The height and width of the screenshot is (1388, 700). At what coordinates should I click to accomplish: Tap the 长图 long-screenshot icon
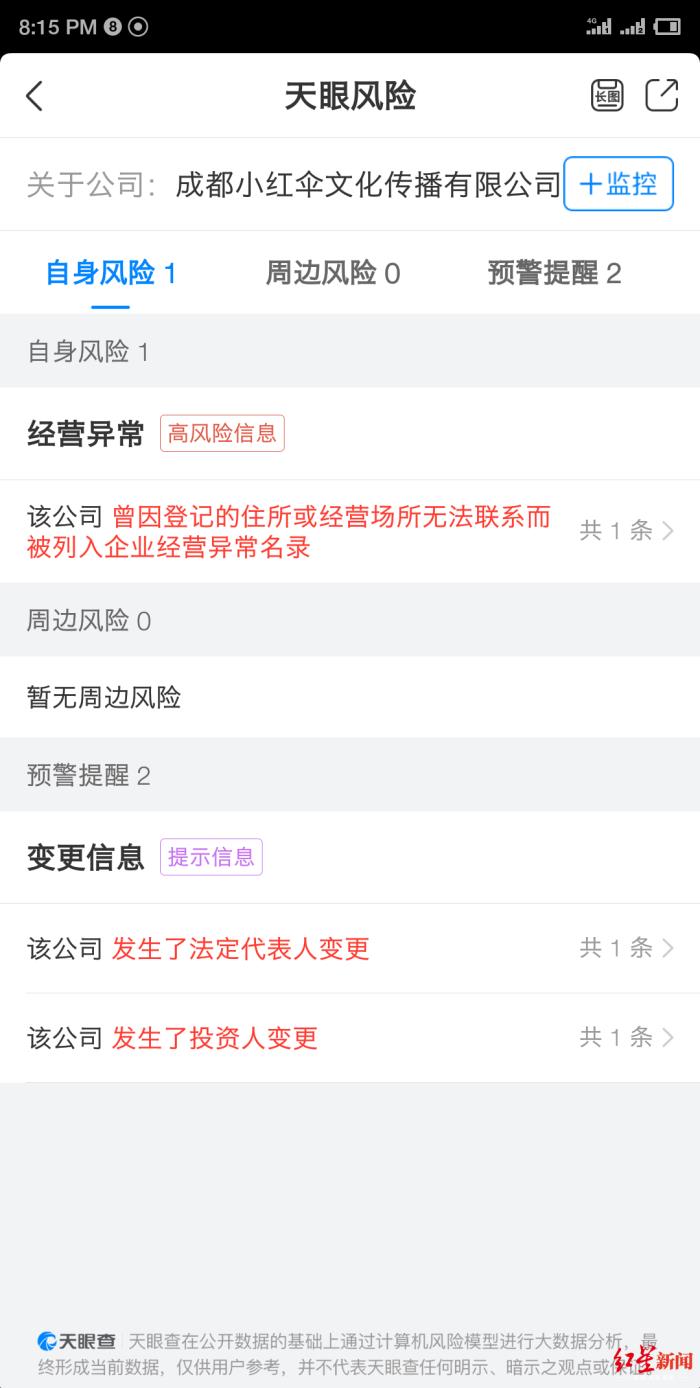(x=607, y=96)
